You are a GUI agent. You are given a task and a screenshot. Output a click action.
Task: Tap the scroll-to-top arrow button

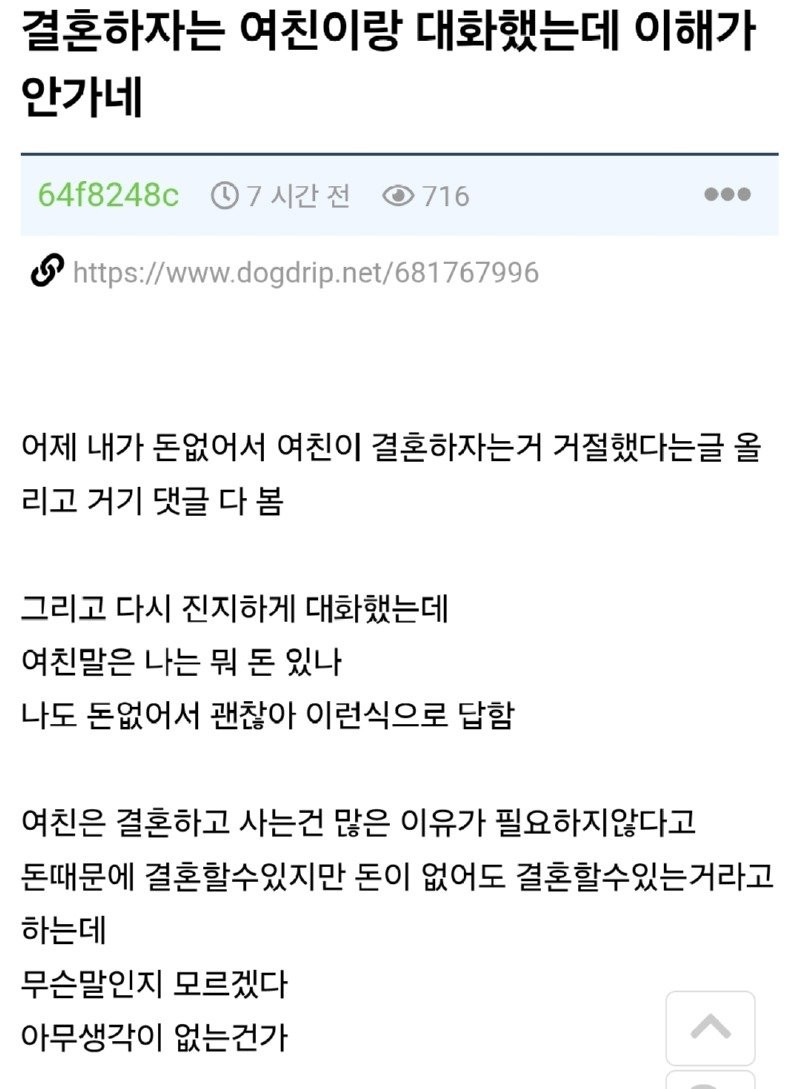tap(710, 1027)
